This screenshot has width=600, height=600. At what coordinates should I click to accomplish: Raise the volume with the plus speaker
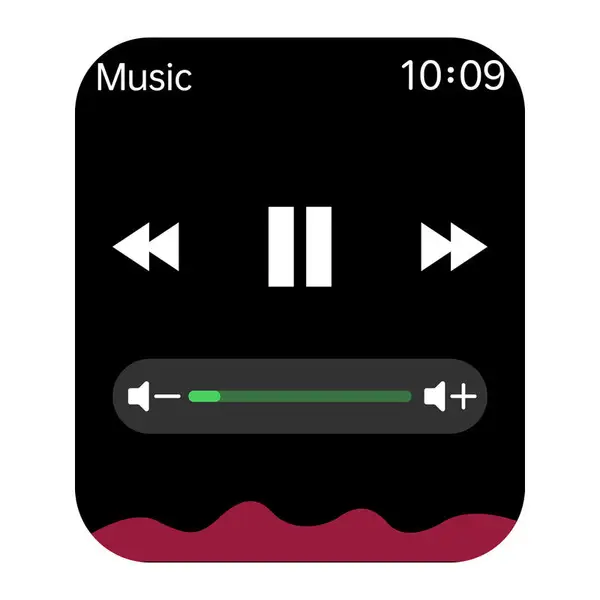450,397
